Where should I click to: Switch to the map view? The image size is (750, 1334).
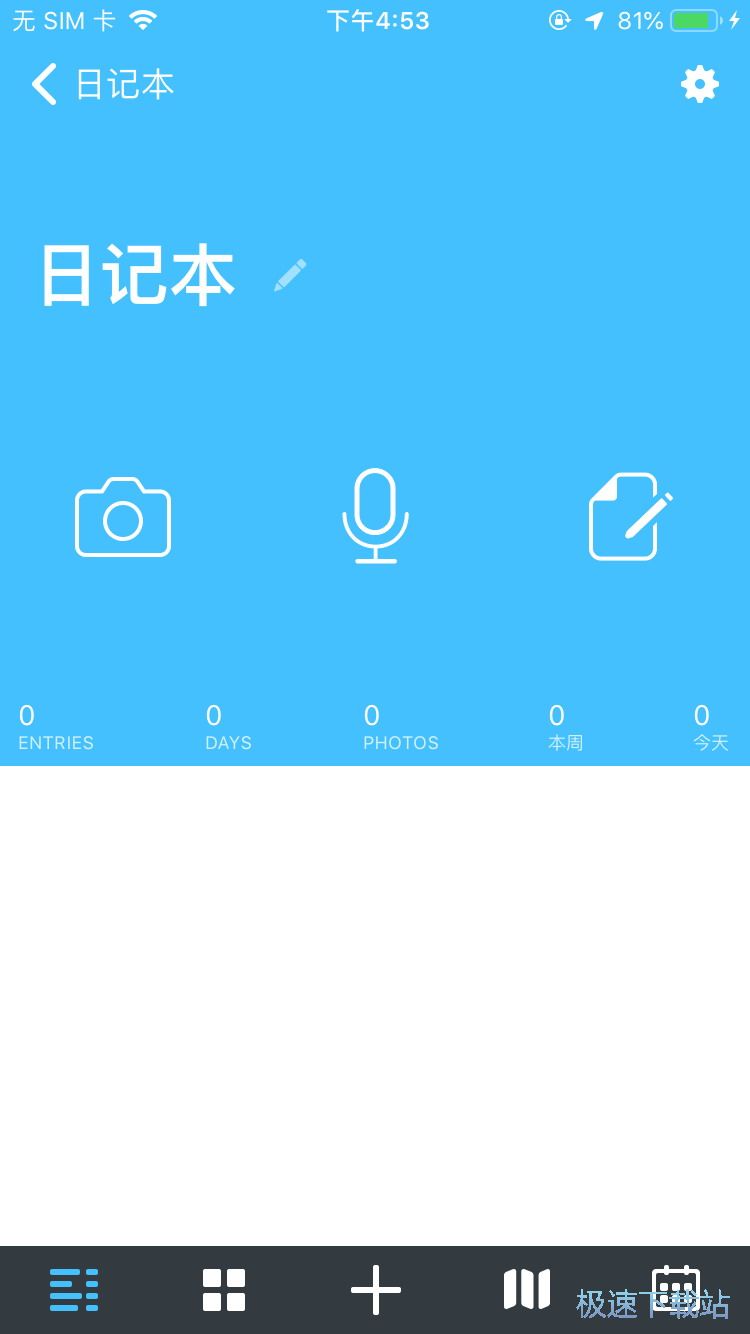click(x=527, y=1289)
